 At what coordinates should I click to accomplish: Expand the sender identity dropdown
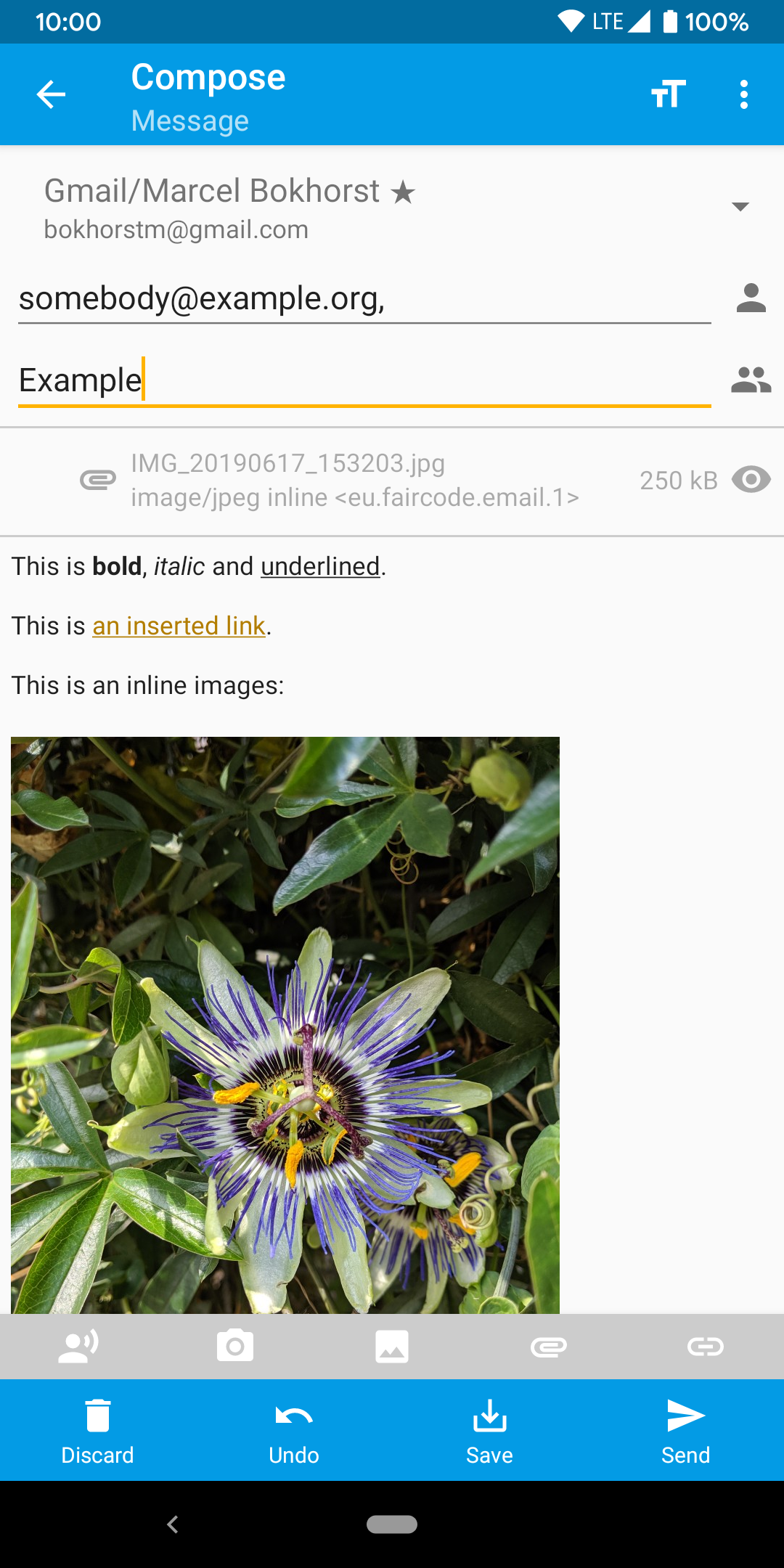pos(740,207)
